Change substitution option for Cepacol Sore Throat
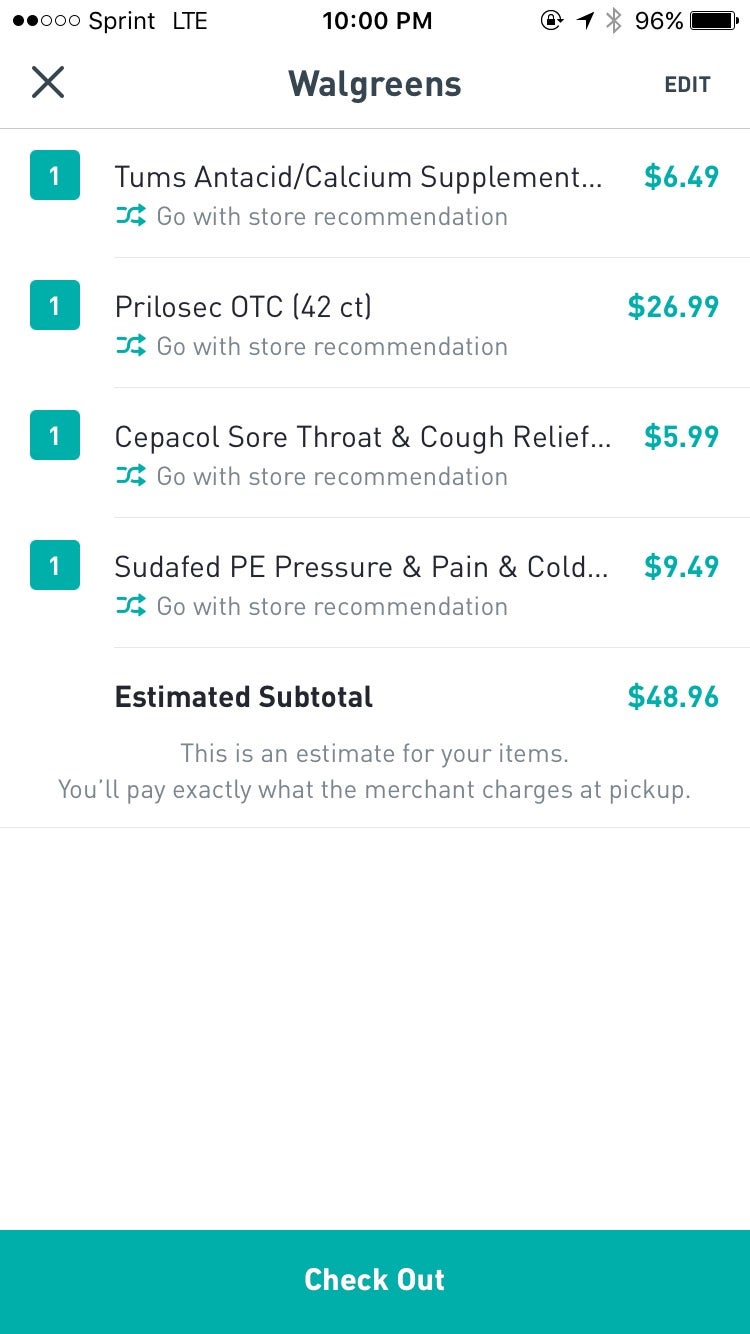The height and width of the screenshot is (1334, 750). pos(311,476)
